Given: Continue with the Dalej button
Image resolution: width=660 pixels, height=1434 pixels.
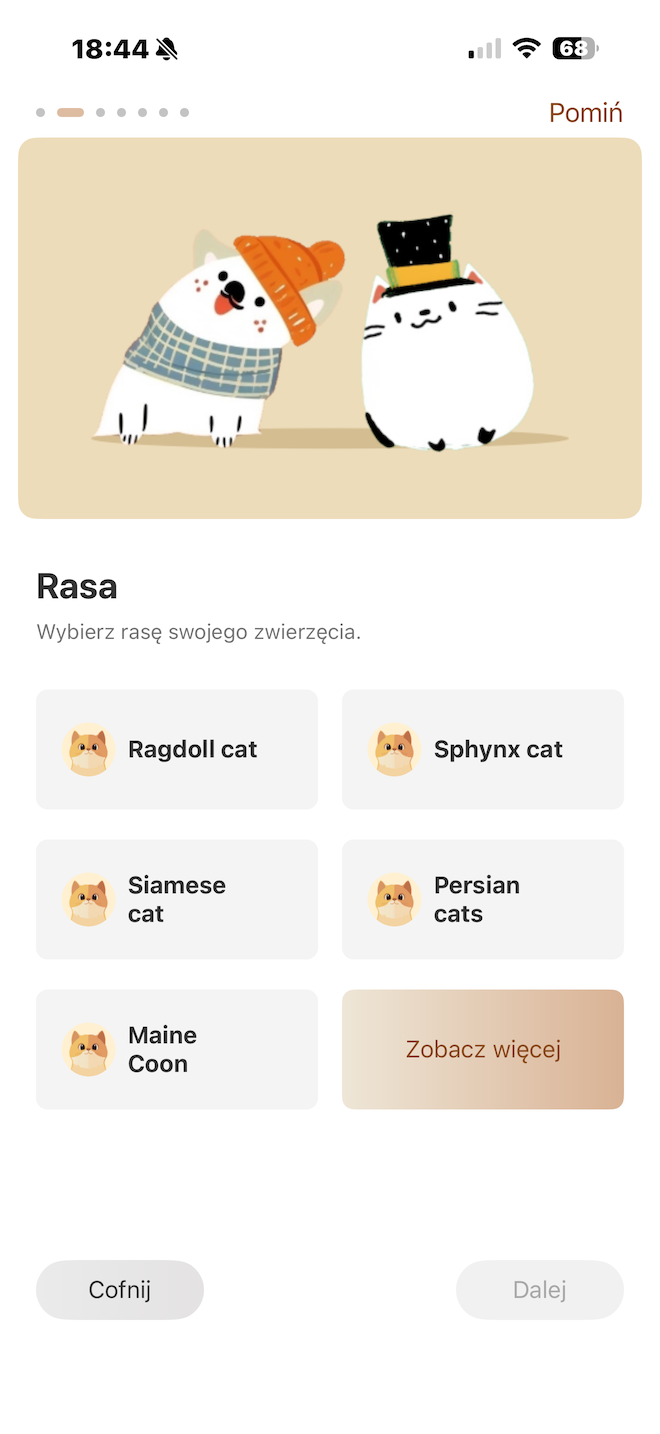Looking at the screenshot, I should click(x=539, y=1289).
